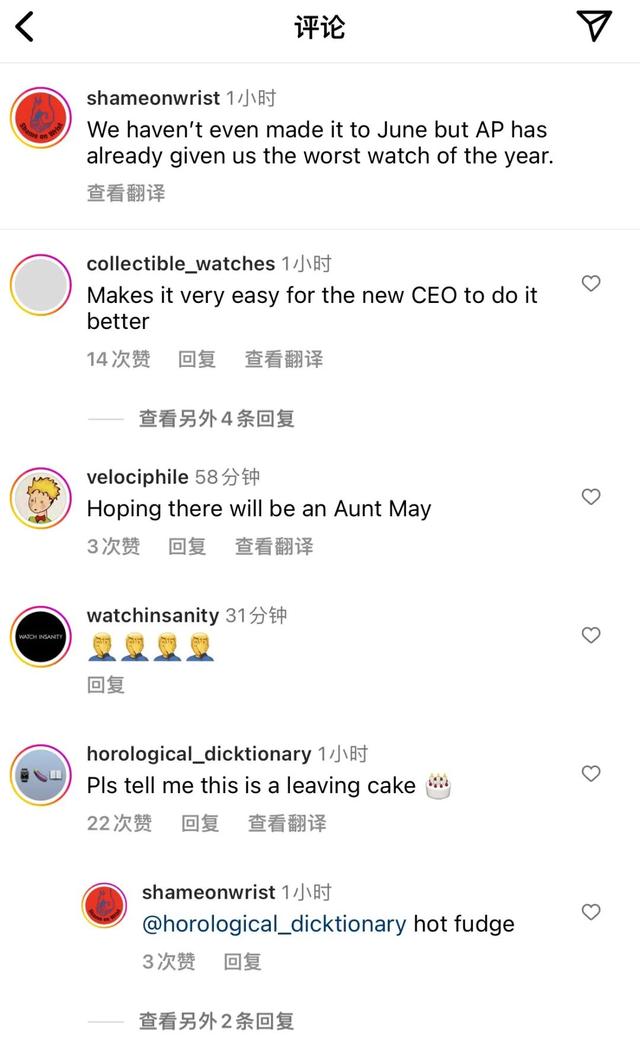
Task: Reply to horological_dicktionary's comment
Action: pos(200,823)
